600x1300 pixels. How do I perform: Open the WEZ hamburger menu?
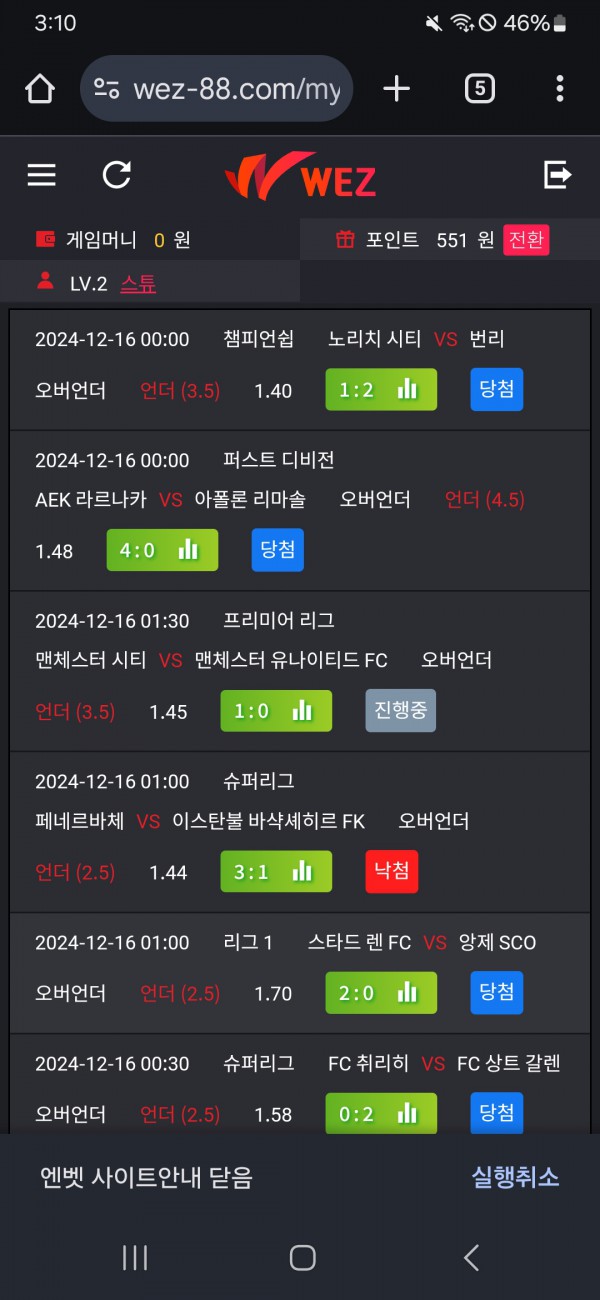tap(41, 175)
